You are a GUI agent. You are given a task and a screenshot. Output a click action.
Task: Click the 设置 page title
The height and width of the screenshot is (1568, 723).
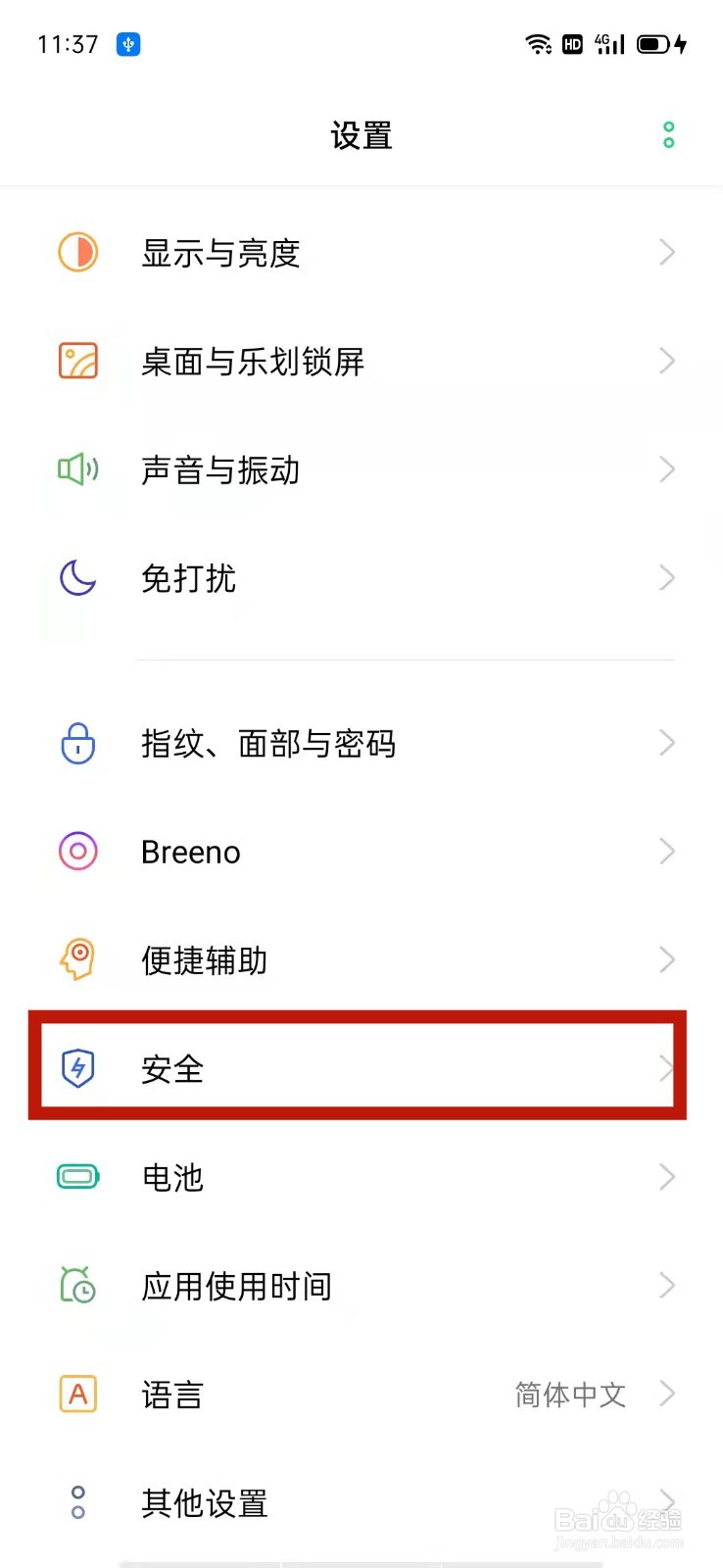click(362, 134)
